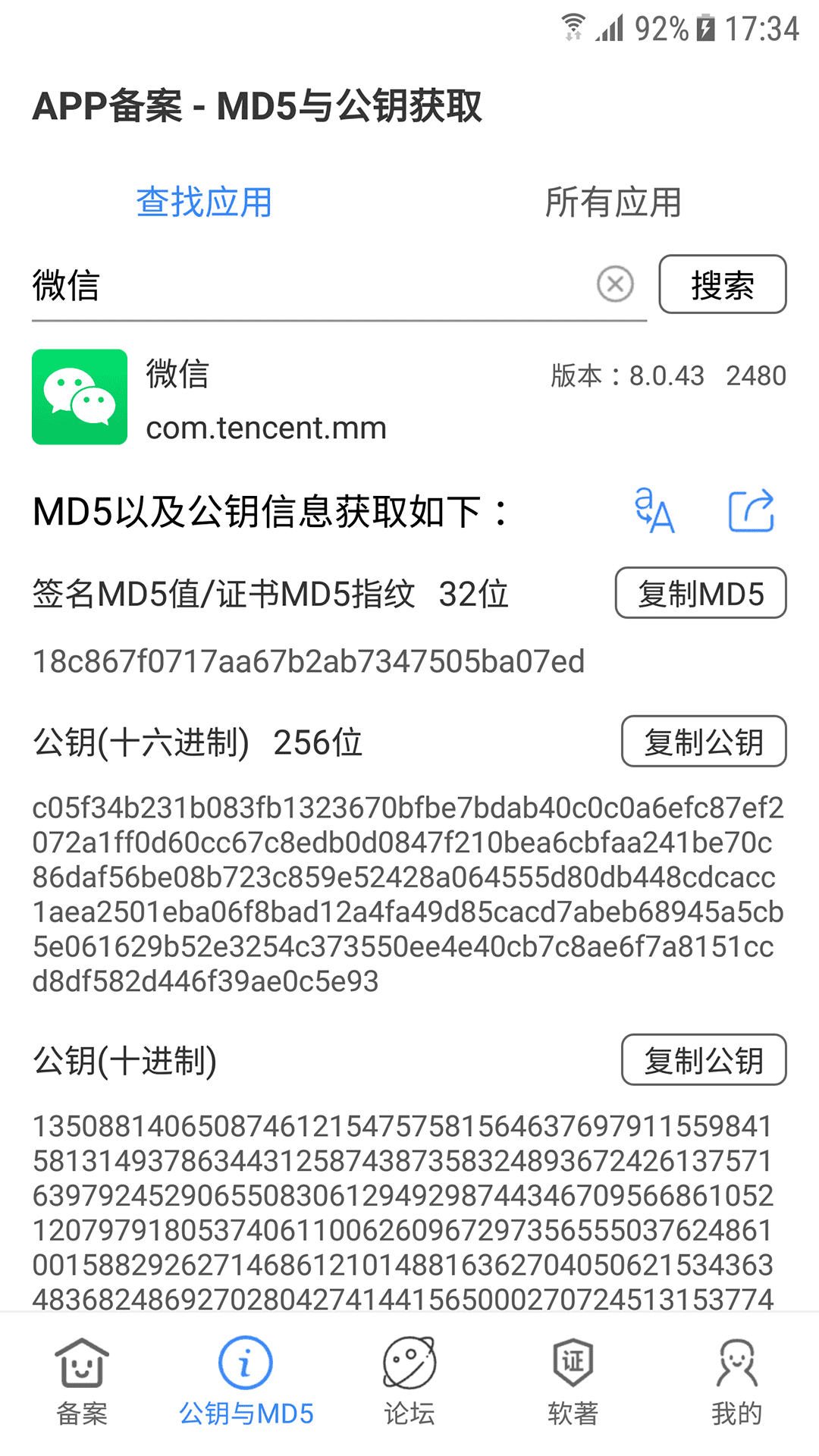The image size is (819, 1456).
Task: Clear the search box with the X icon
Action: [x=616, y=284]
